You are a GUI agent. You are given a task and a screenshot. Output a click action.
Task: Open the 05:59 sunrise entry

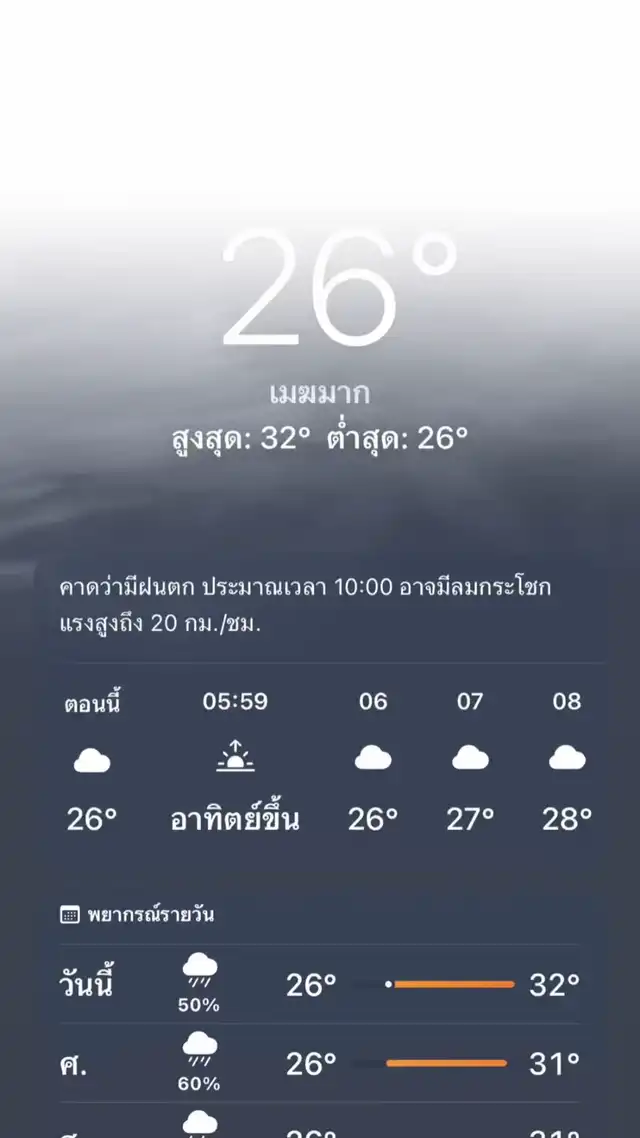[235, 761]
